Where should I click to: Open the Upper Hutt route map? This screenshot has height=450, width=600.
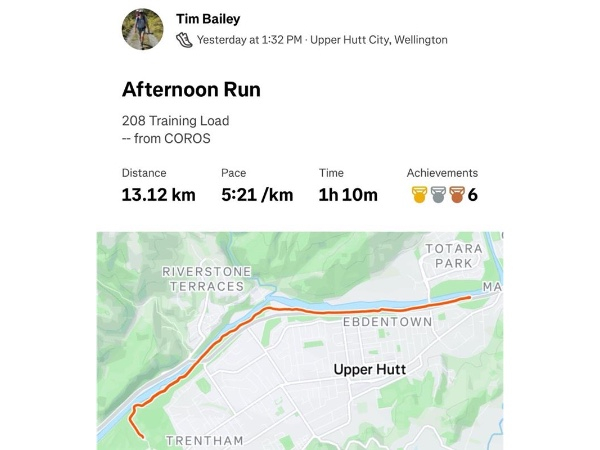coord(300,341)
